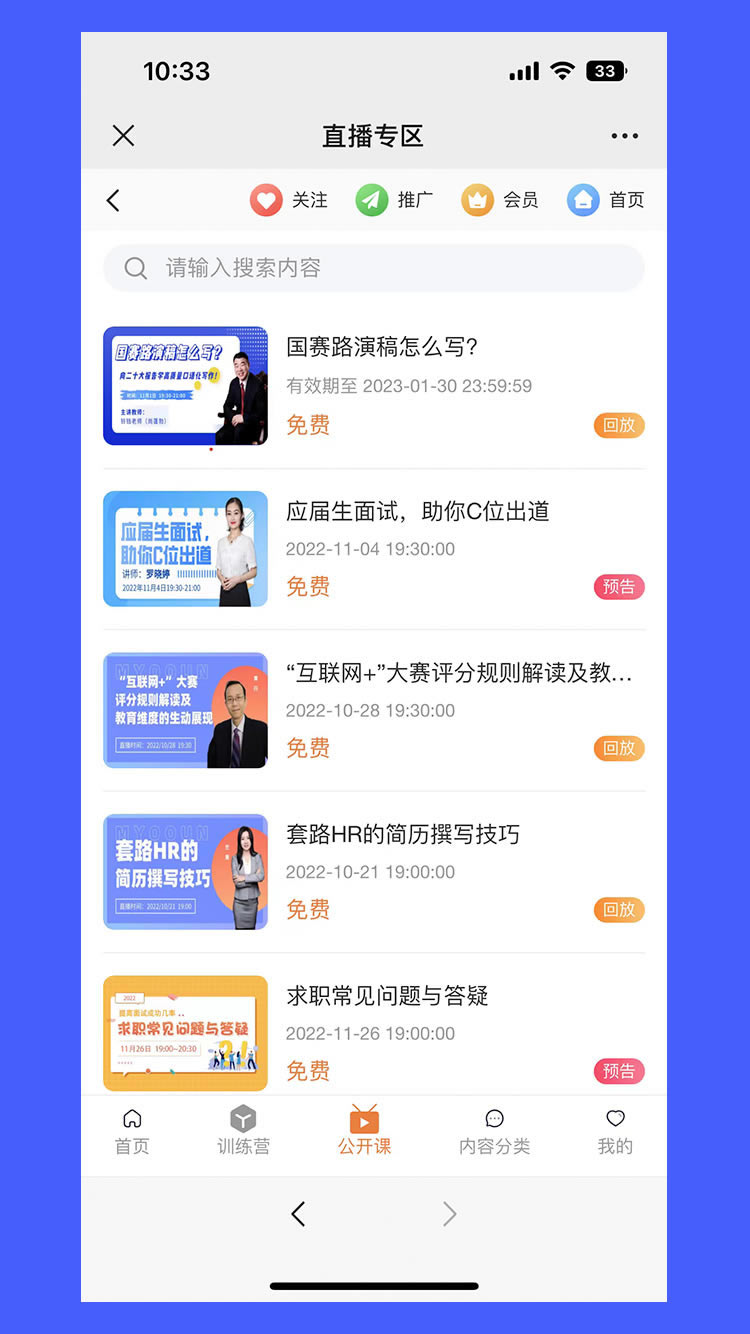Open the 我的 tab
750x1334 pixels.
click(615, 1132)
